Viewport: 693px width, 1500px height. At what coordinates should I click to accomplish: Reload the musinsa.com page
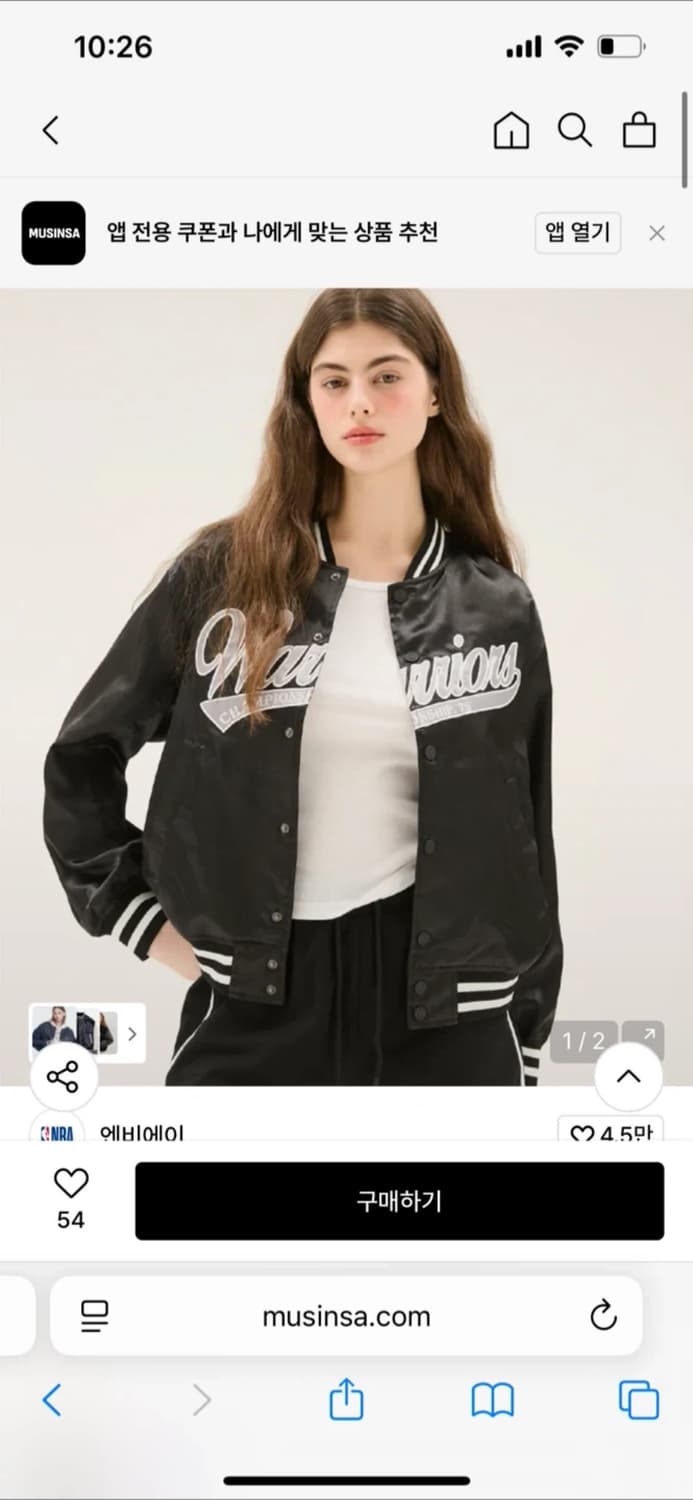tap(603, 1316)
